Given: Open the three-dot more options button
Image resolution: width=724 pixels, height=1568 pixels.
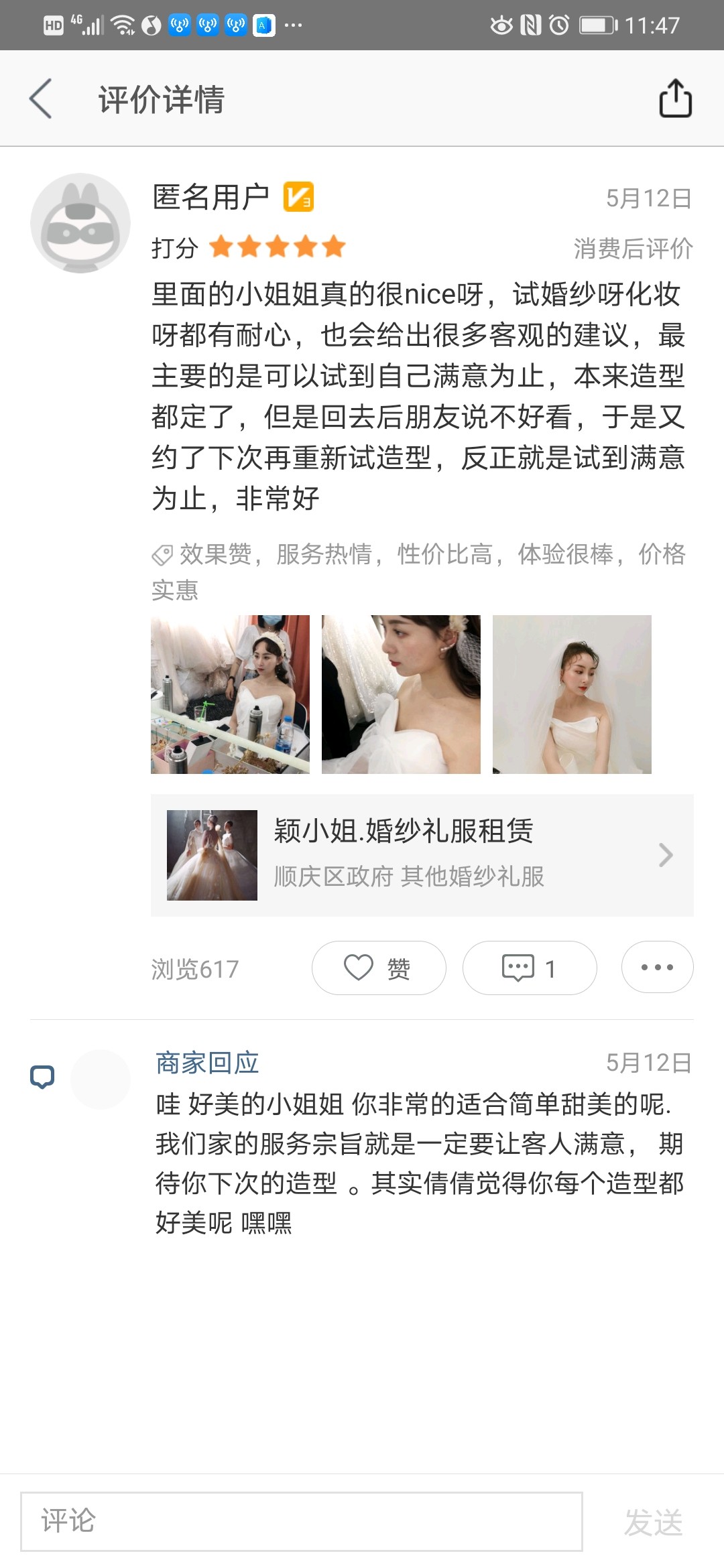Looking at the screenshot, I should (x=657, y=967).
